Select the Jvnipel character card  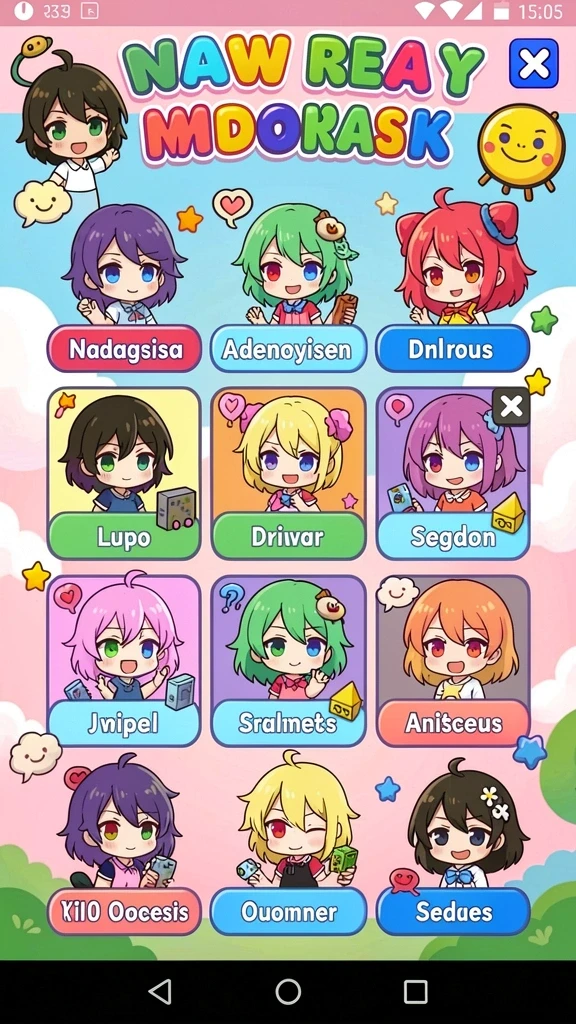(124, 661)
